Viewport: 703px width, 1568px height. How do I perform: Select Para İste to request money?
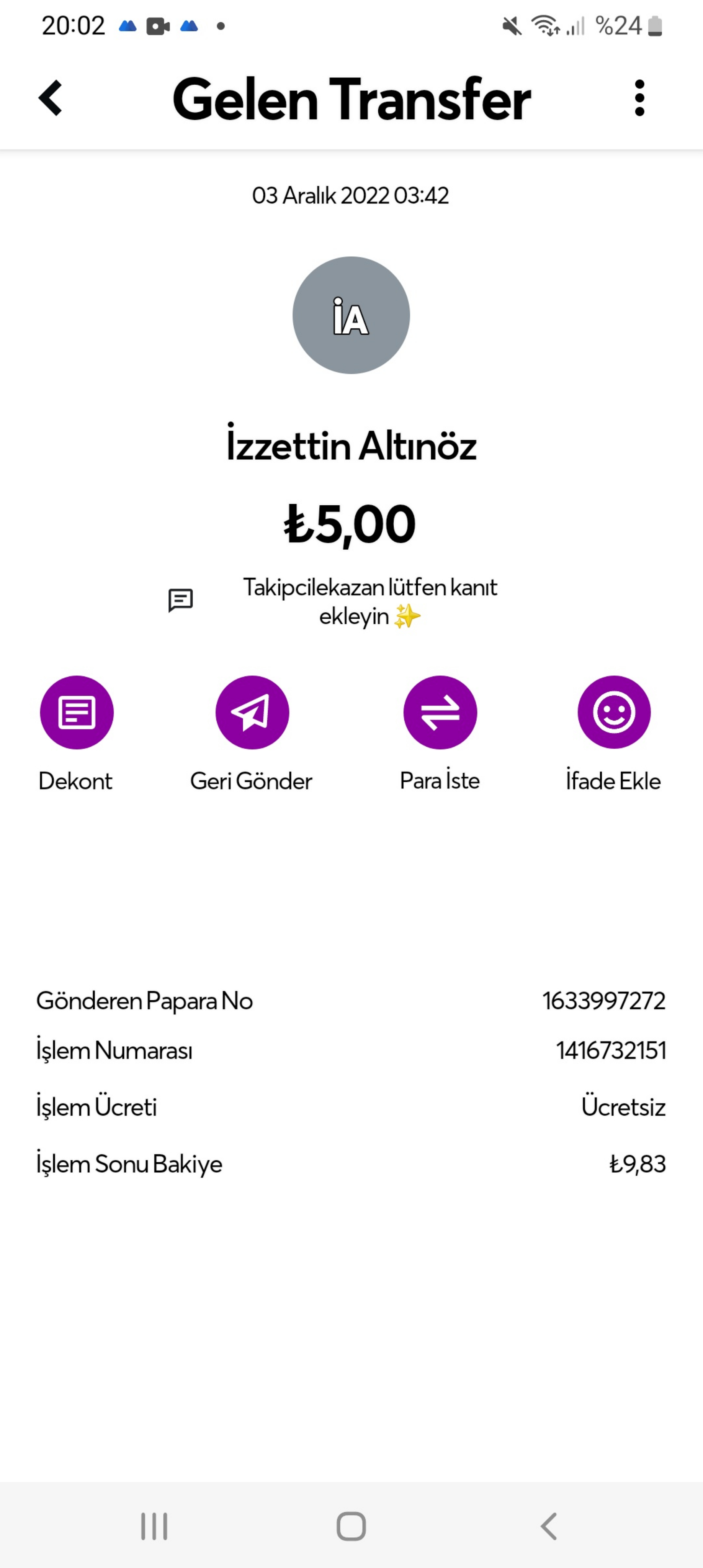(x=440, y=712)
